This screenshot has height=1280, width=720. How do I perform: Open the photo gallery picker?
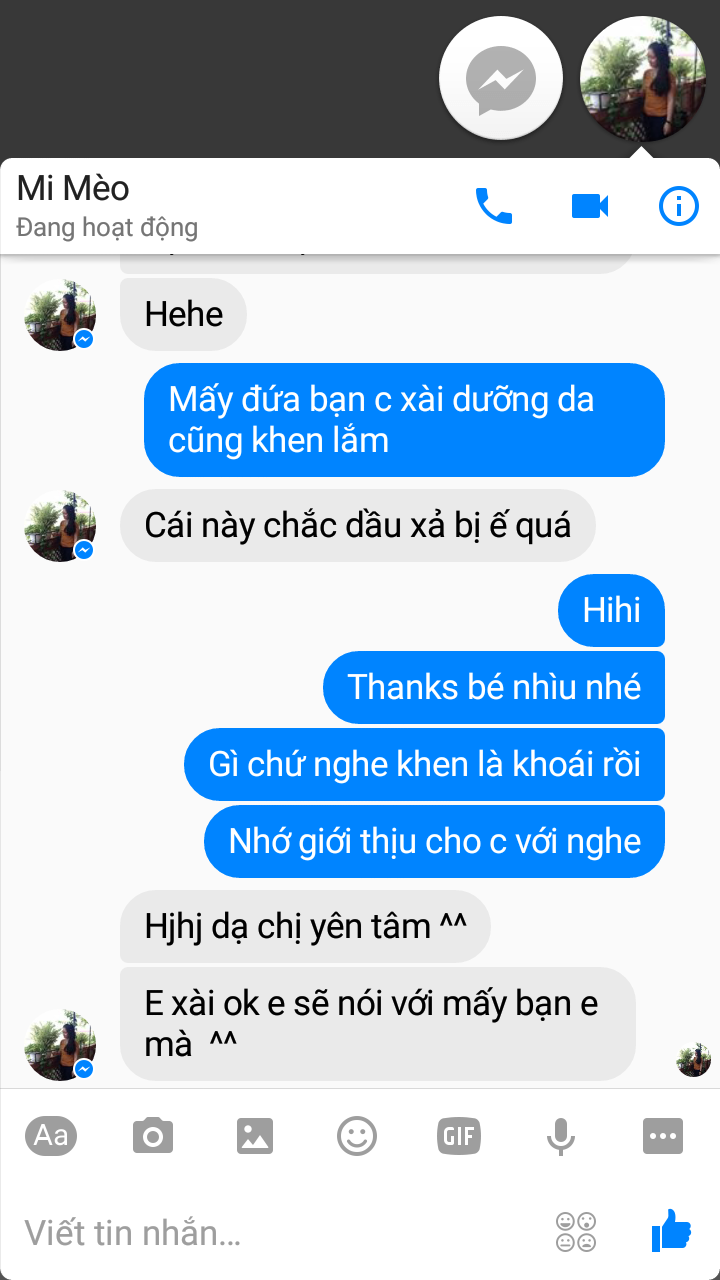(x=255, y=1136)
